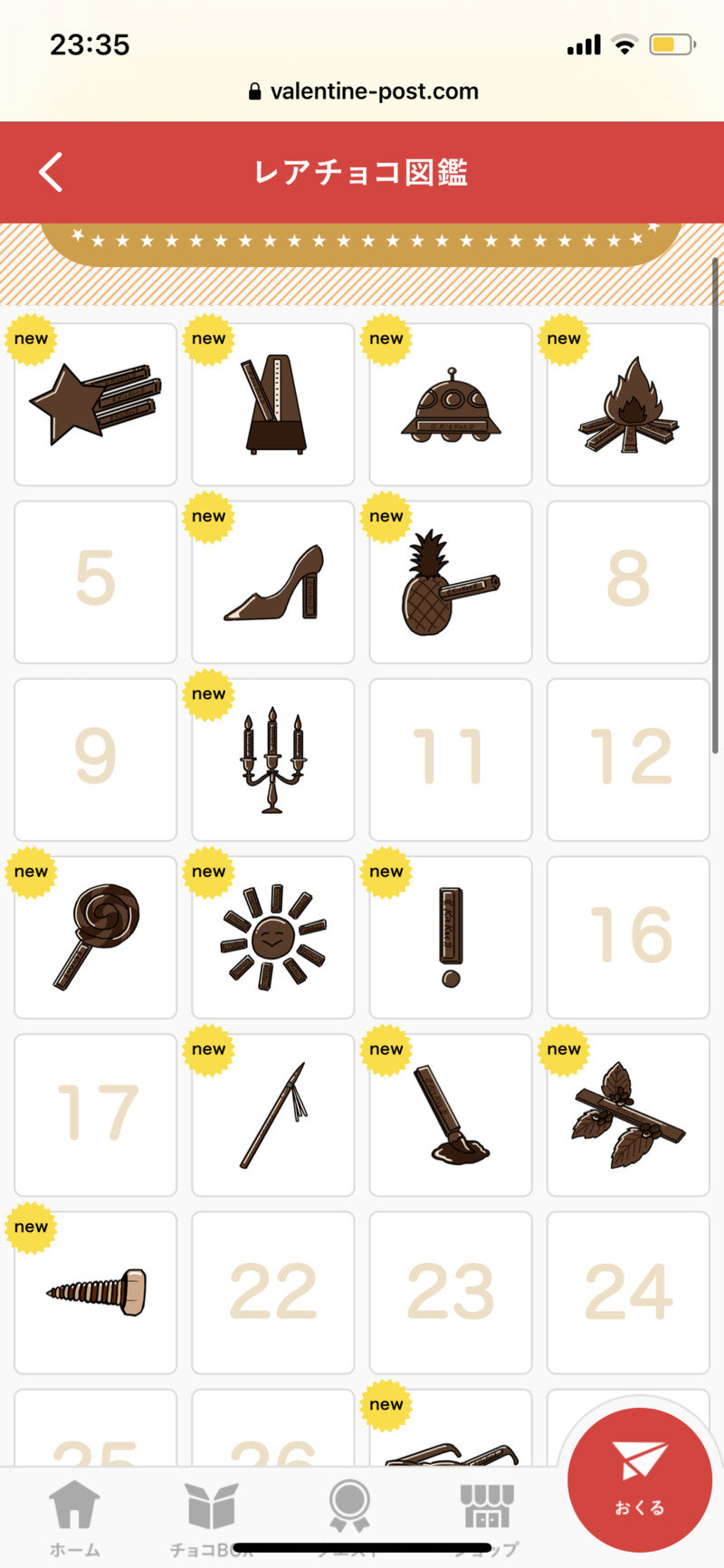Open the spear chocolate tile
Screen dimensions: 724x1568
point(273,1114)
